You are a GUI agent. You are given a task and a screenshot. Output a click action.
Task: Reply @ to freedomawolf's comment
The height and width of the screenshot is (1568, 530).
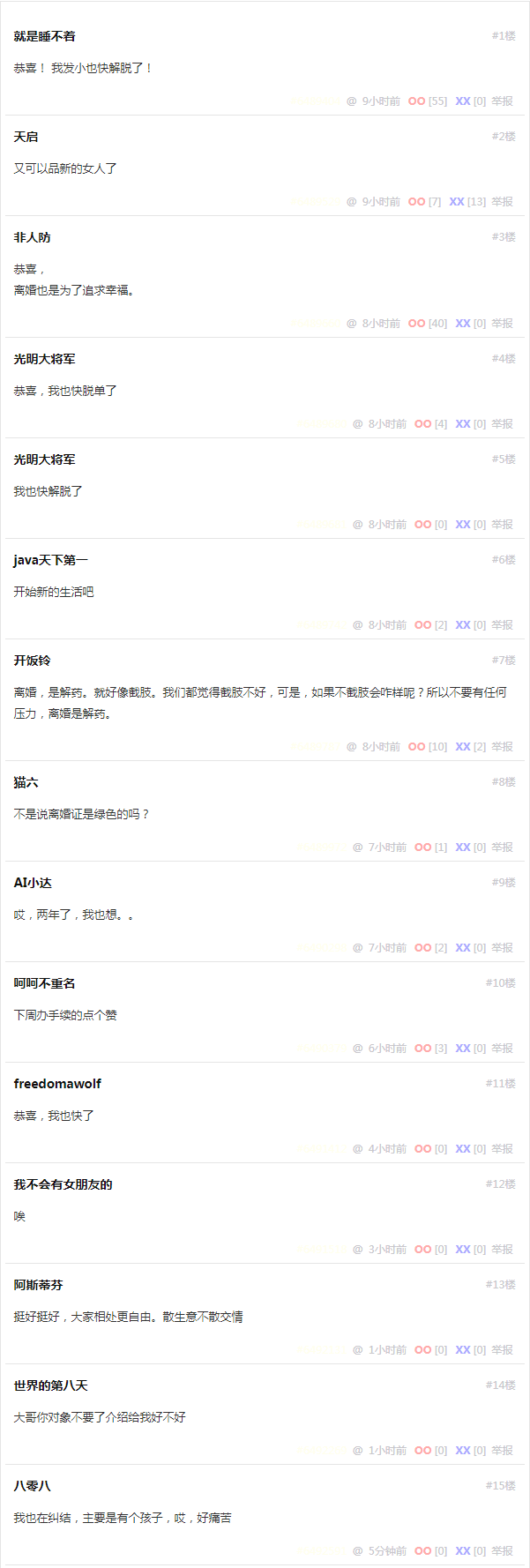click(357, 1149)
